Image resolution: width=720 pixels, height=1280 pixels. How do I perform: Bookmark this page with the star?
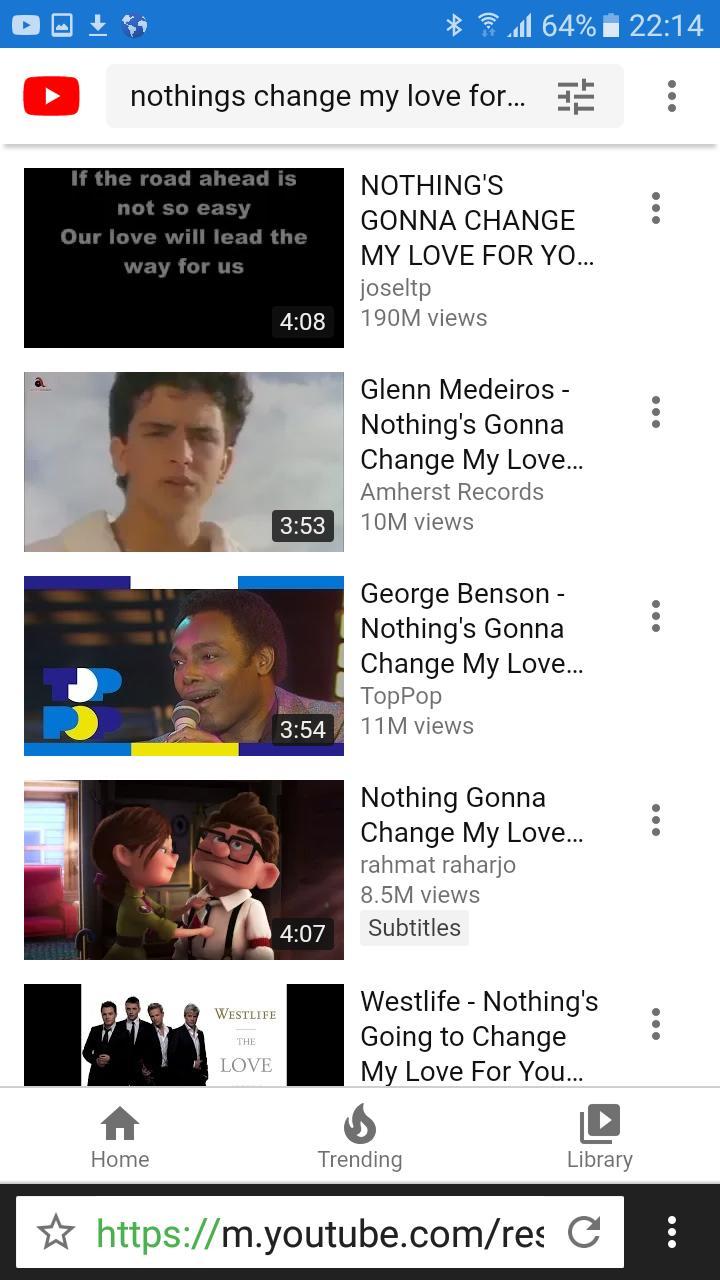pos(56,1232)
